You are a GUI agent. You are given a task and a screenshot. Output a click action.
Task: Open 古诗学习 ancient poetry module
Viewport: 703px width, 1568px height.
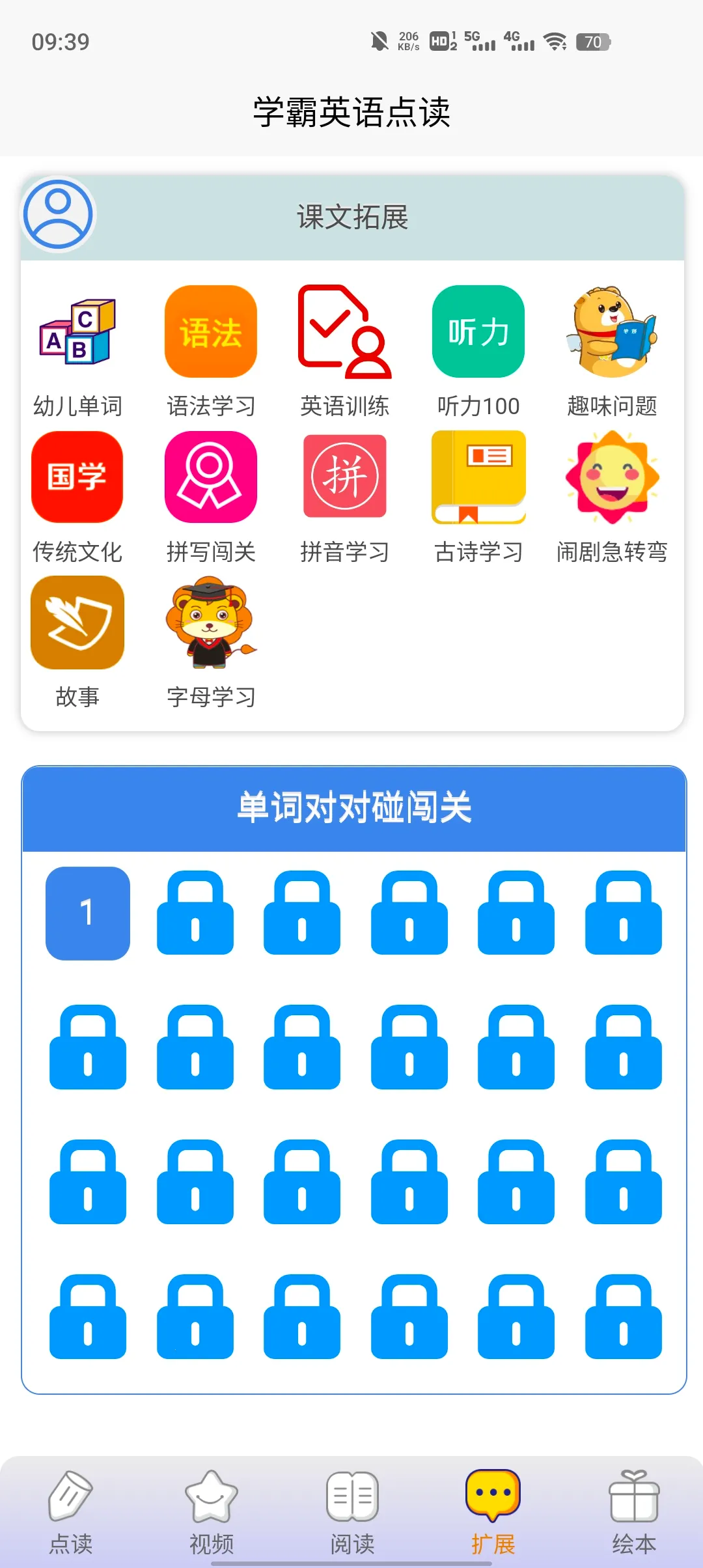tap(477, 477)
